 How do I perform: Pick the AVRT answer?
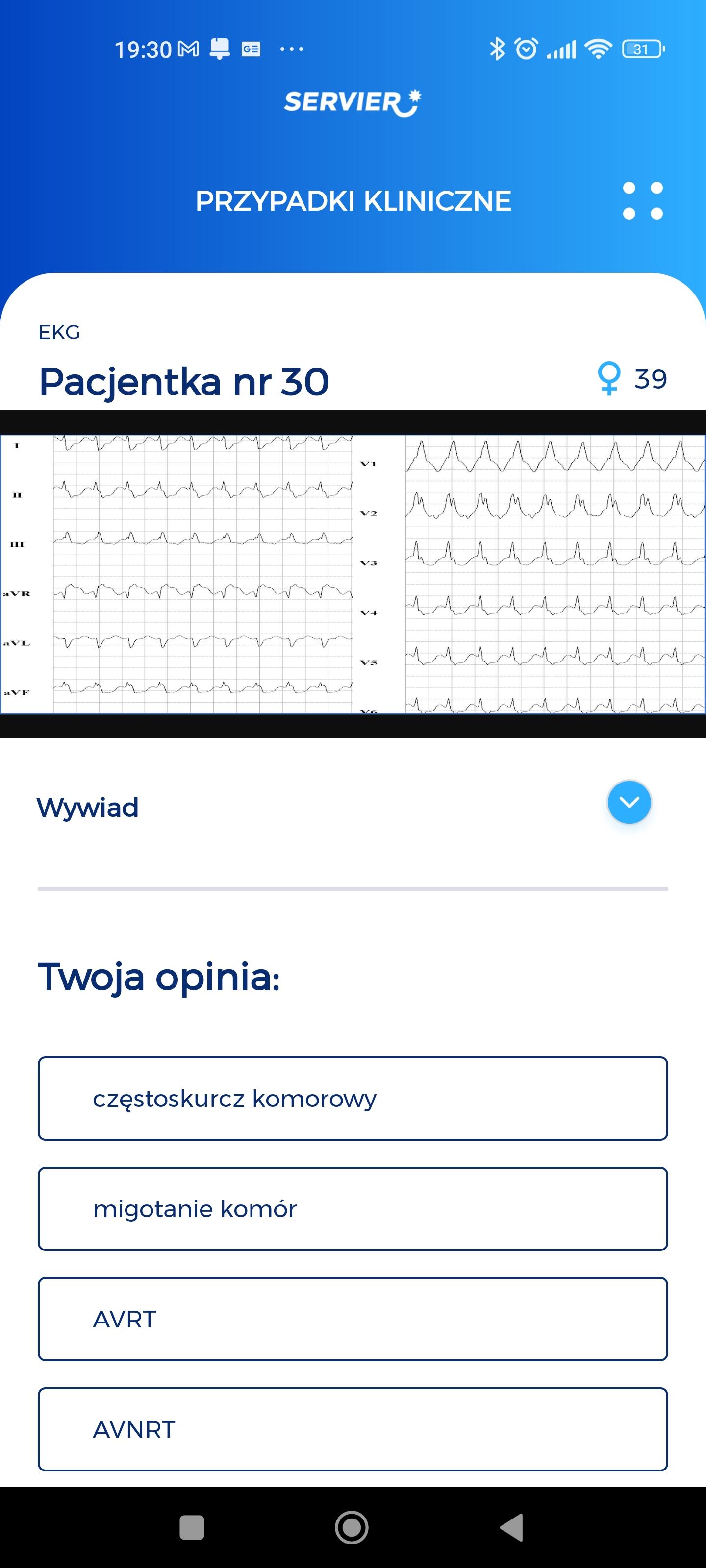point(353,1319)
